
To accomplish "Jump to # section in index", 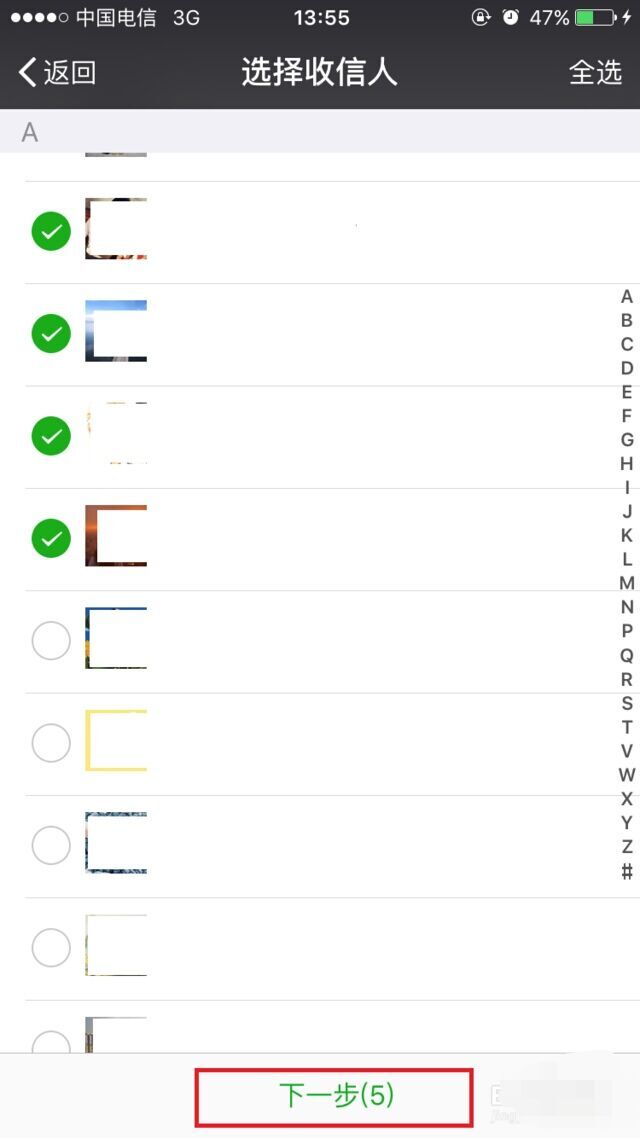I will point(627,871).
